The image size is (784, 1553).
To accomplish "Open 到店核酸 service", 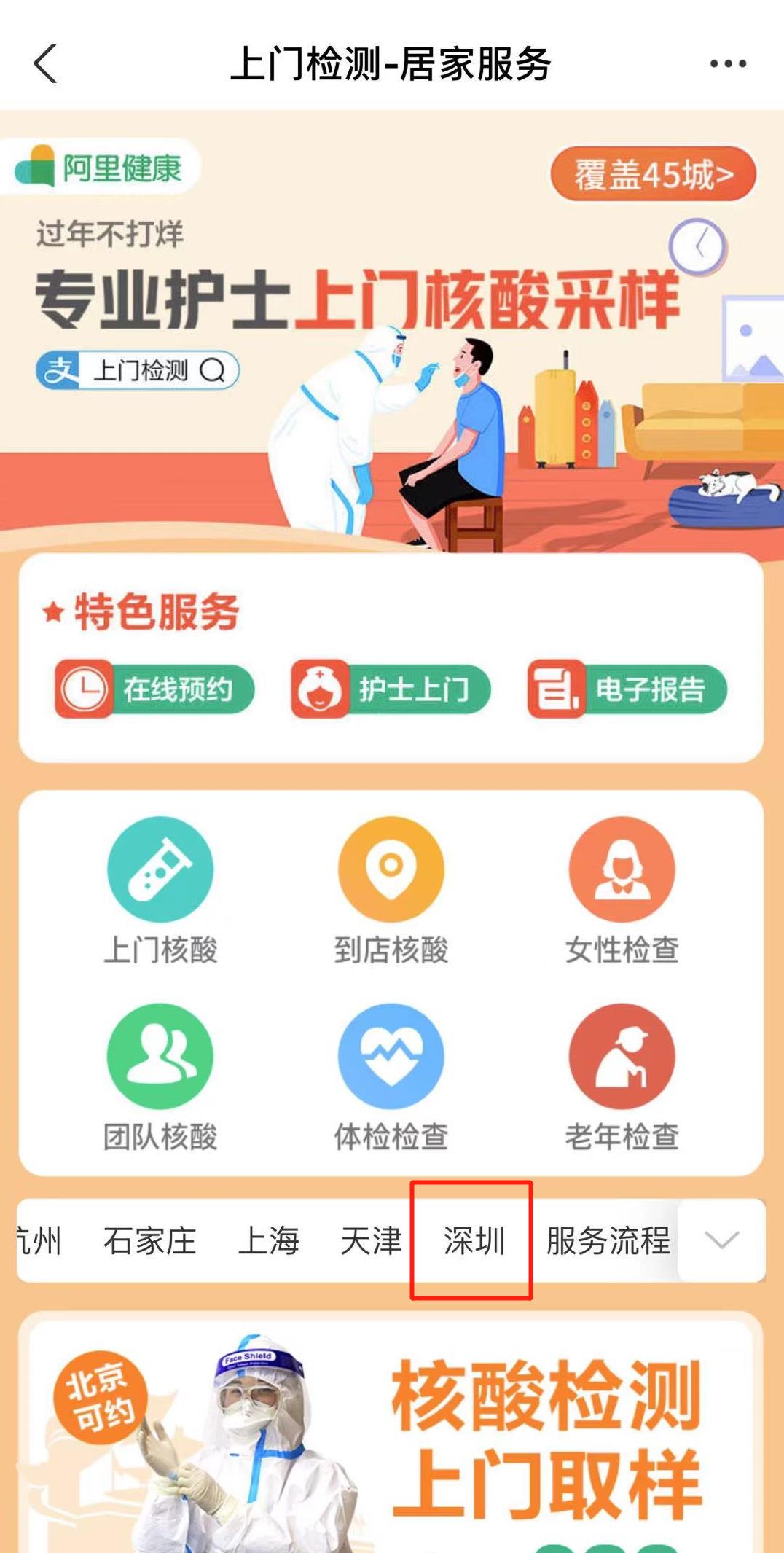I will [391, 890].
